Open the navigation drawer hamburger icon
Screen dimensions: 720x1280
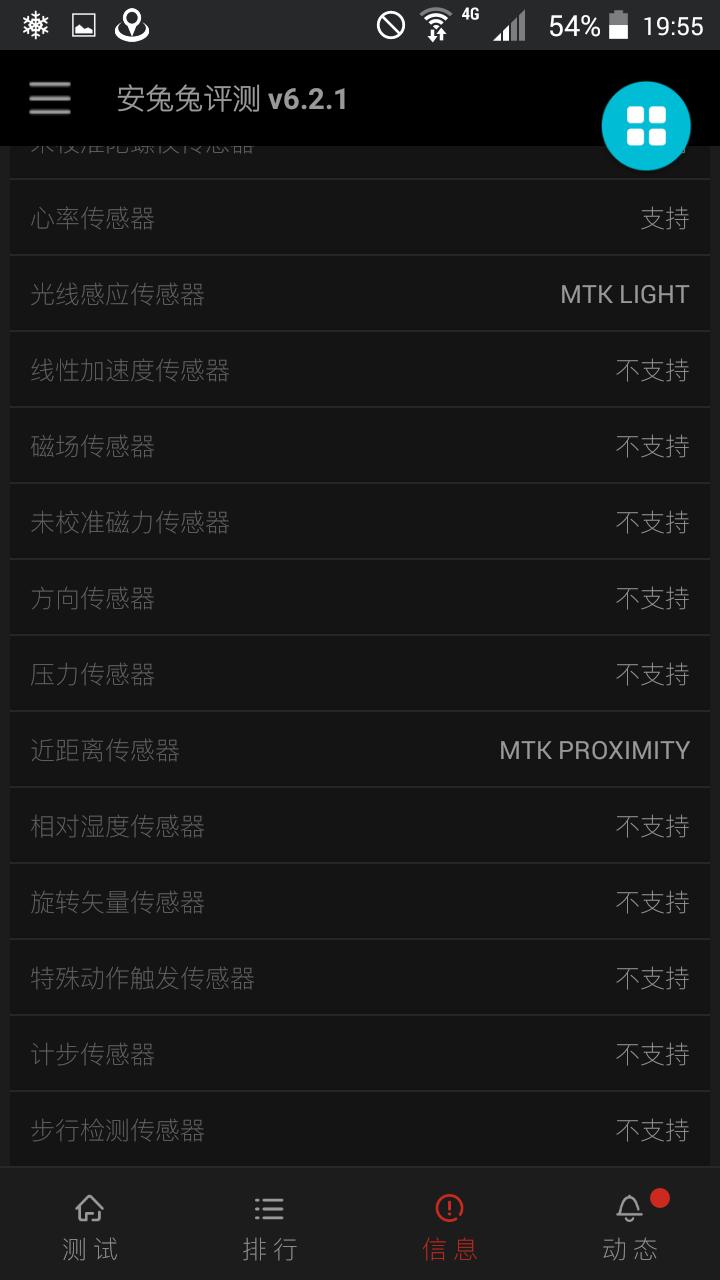click(x=48, y=99)
